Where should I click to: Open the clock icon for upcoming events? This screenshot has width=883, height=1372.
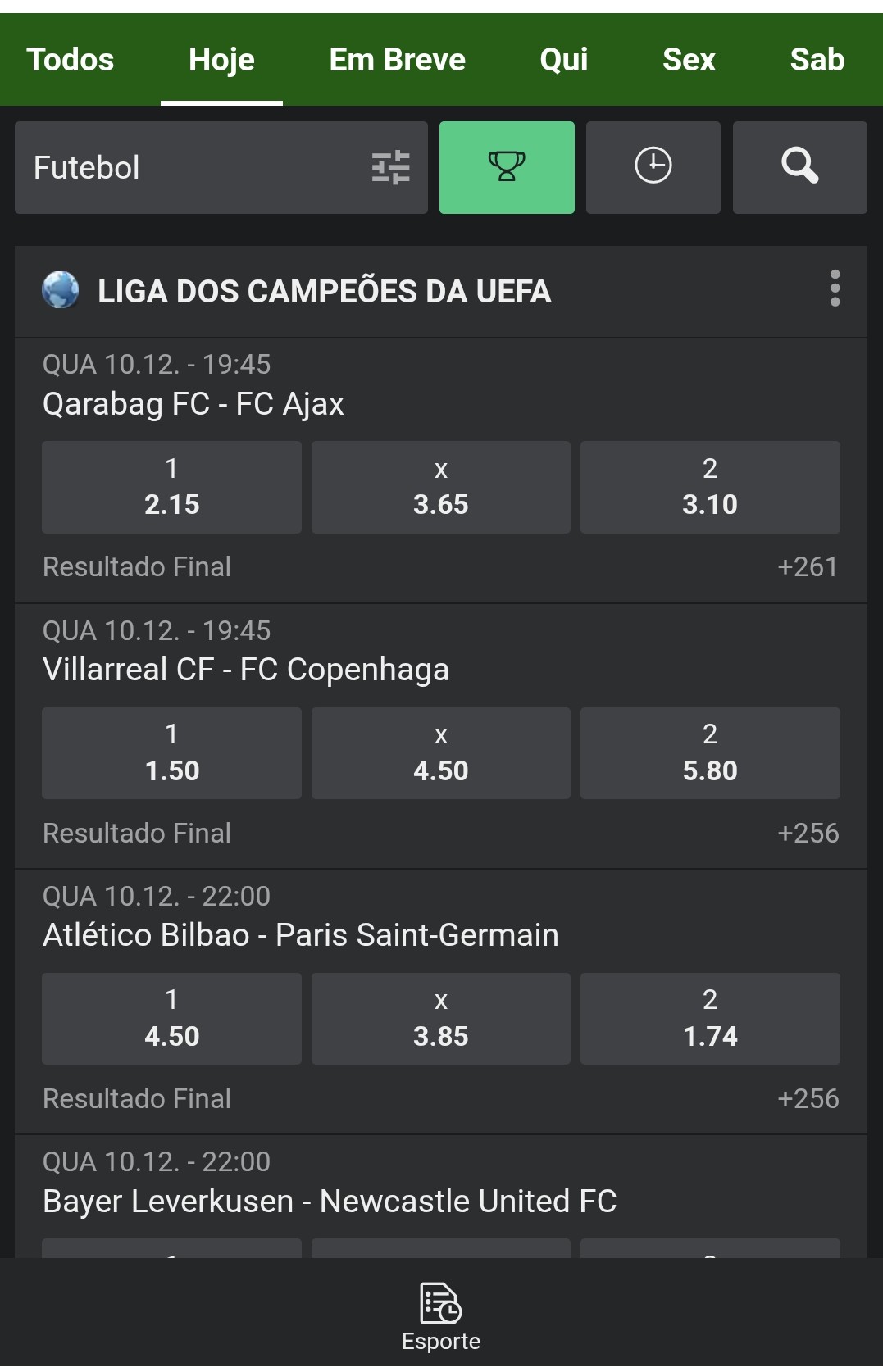coord(653,166)
